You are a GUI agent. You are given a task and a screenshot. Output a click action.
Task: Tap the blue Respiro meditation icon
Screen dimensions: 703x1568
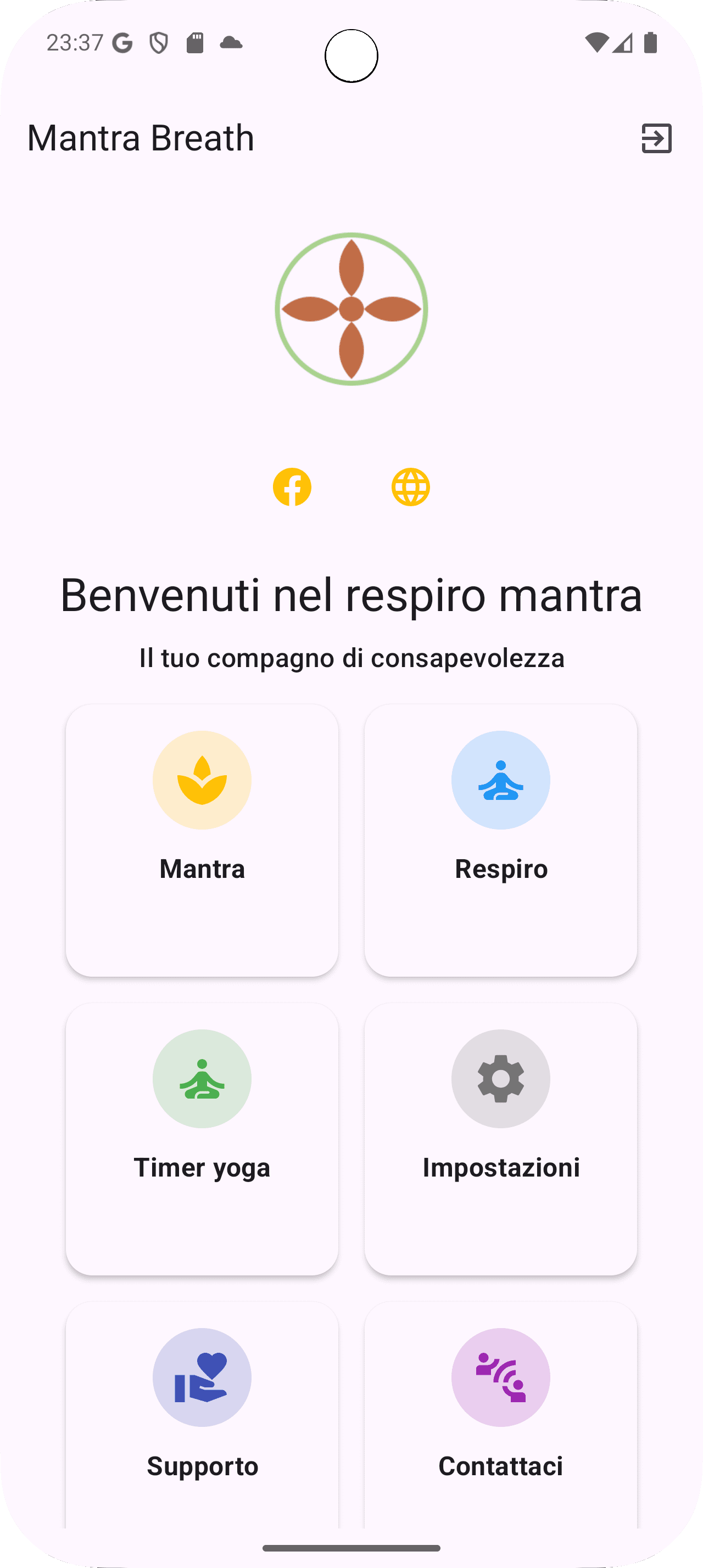(500, 780)
